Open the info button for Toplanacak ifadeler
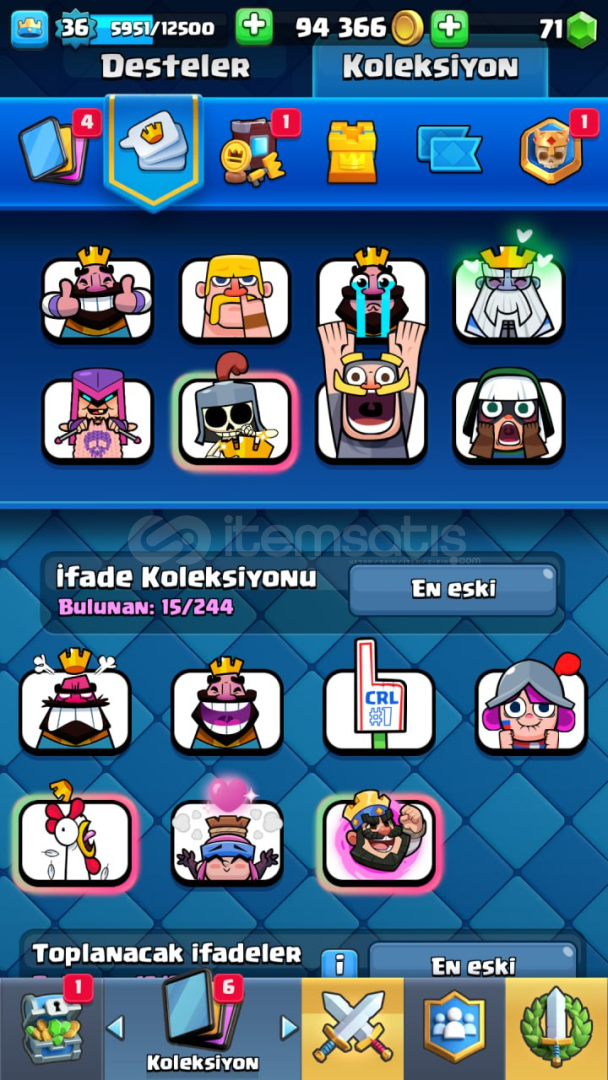The width and height of the screenshot is (608, 1080). (339, 965)
